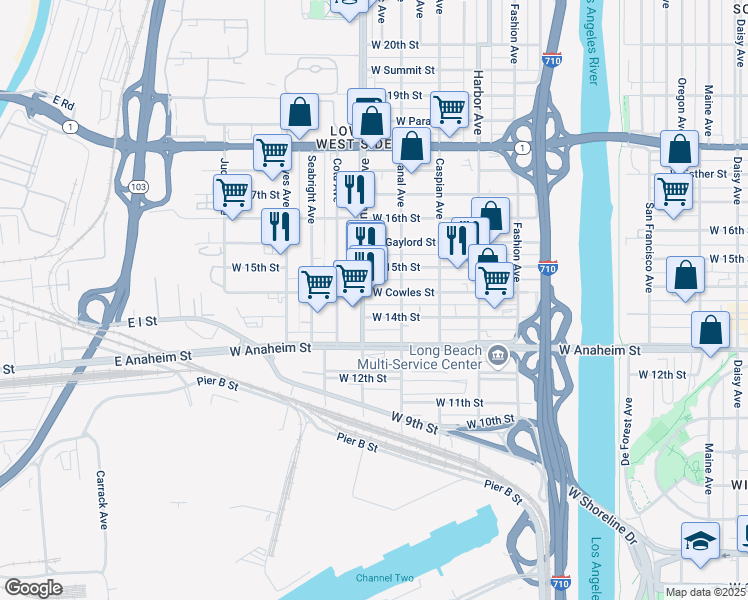Open the shopping bag marker on Canal Ave
Image resolution: width=748 pixels, height=600 pixels.
(x=411, y=147)
